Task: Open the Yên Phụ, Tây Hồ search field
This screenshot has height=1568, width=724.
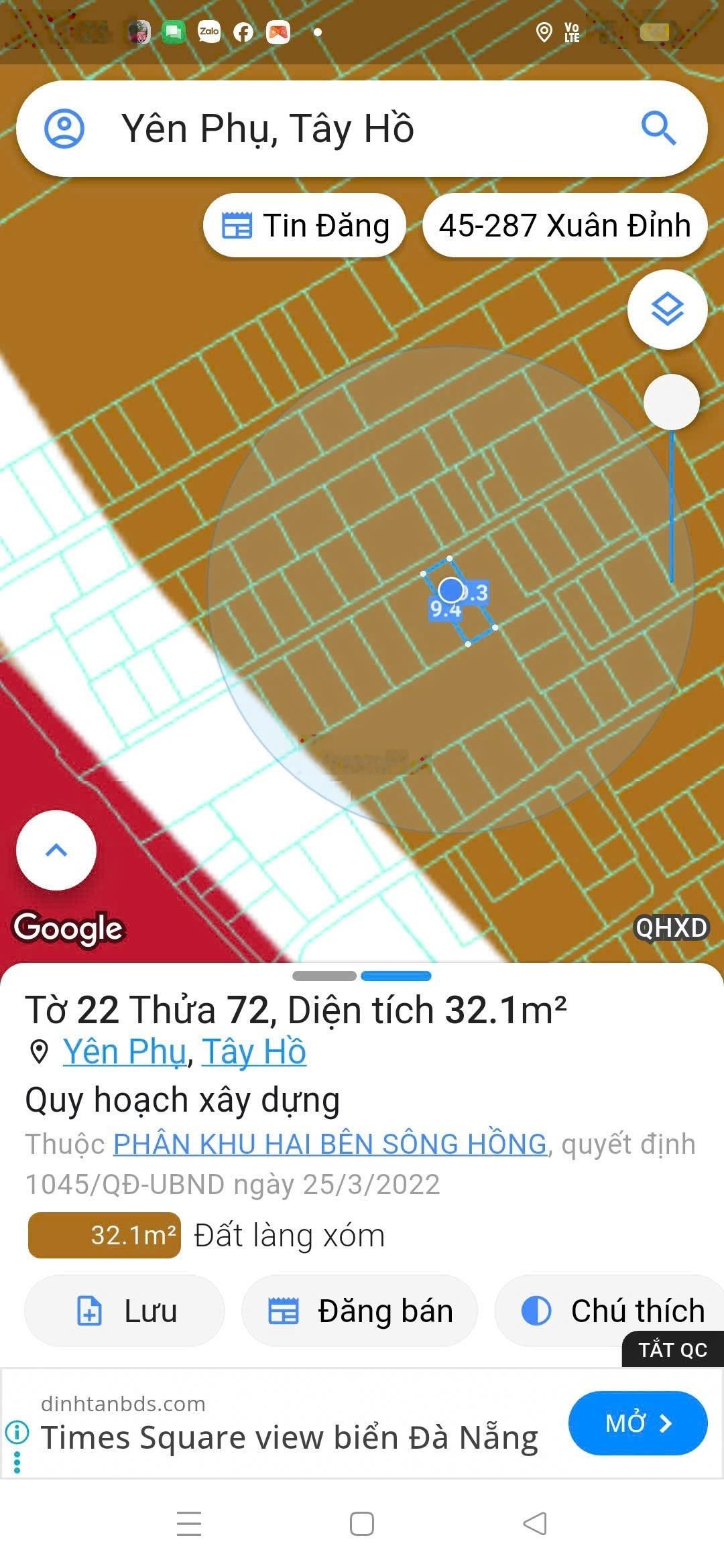Action: [x=335, y=129]
